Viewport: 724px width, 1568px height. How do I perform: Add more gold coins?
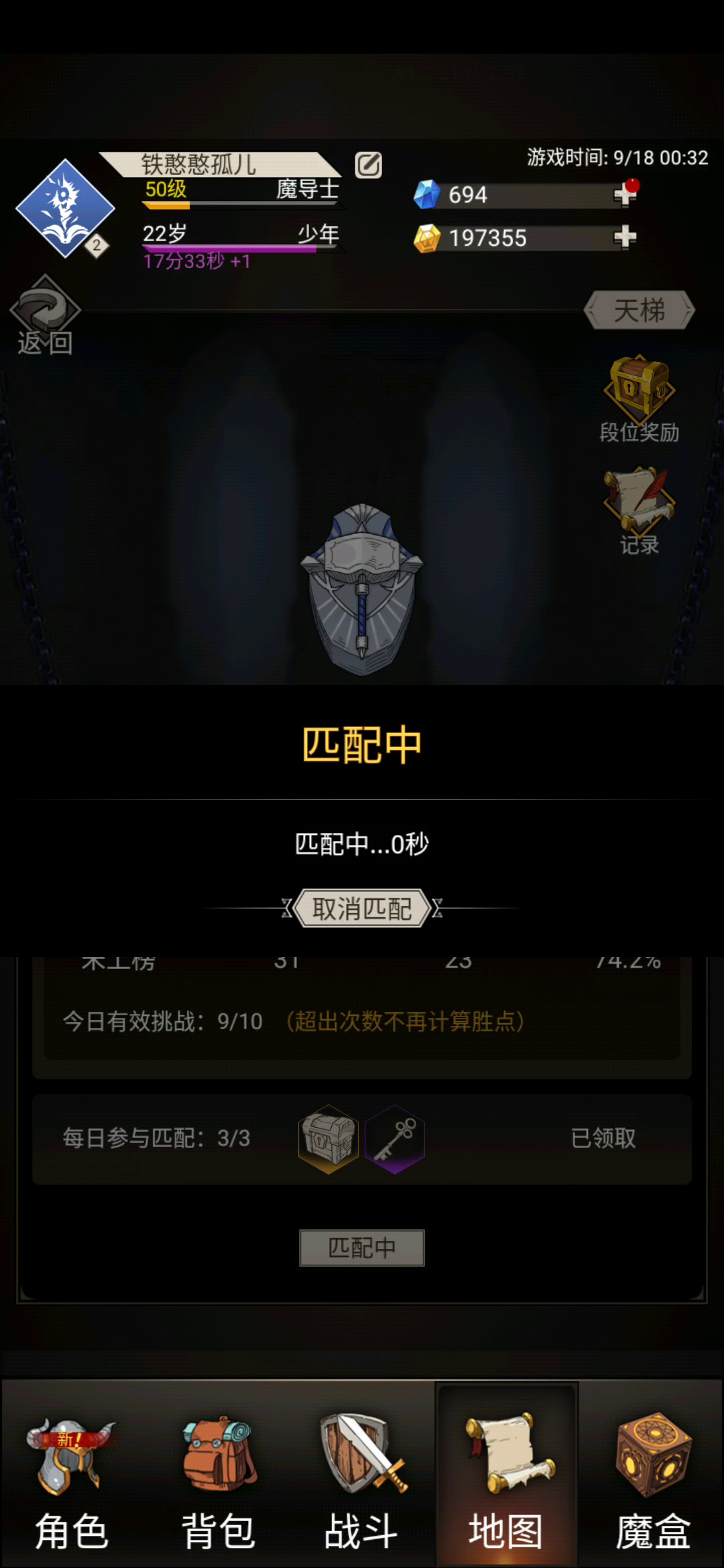tap(625, 237)
